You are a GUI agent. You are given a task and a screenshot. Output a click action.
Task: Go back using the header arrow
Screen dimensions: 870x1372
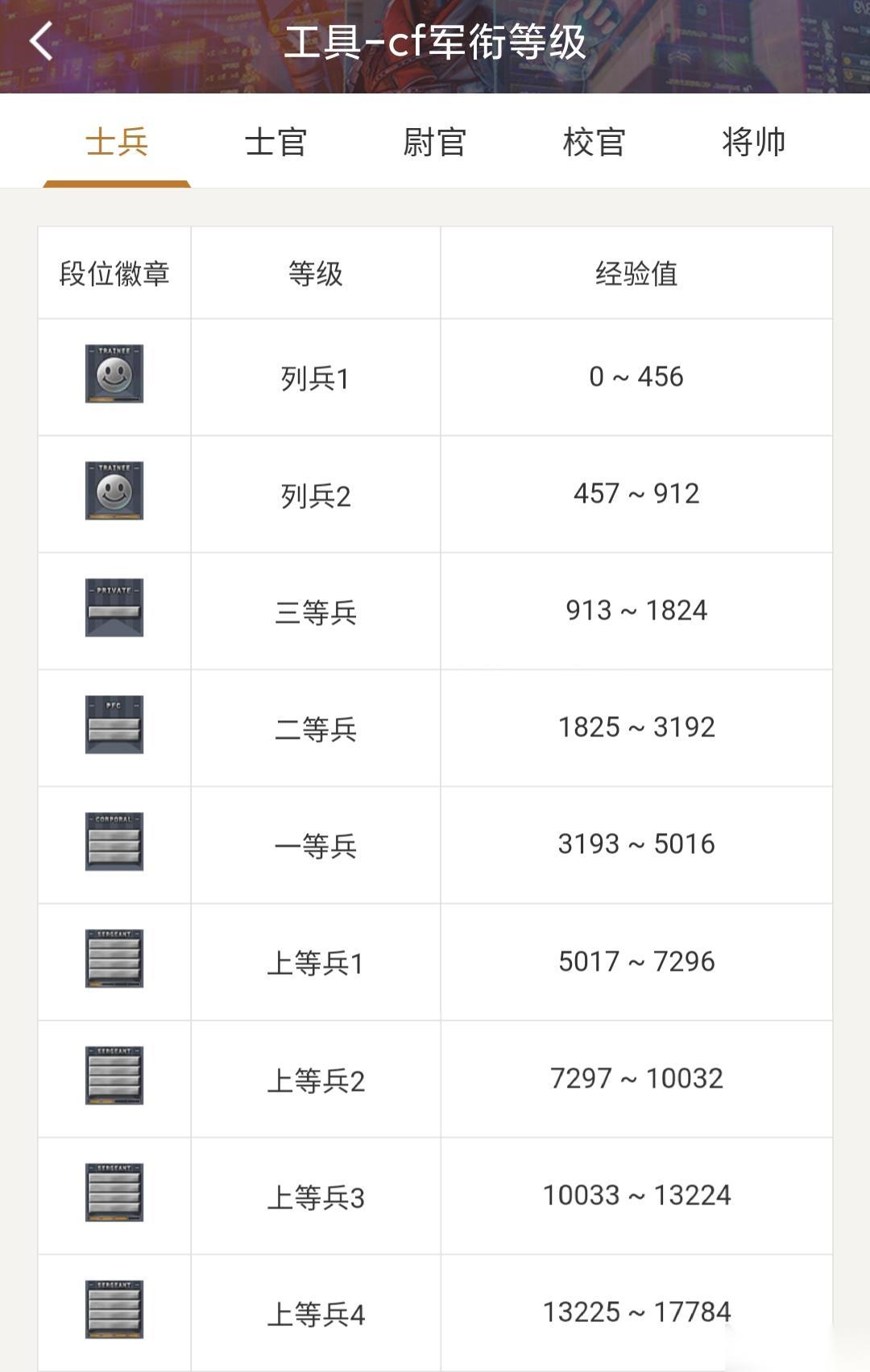[41, 41]
